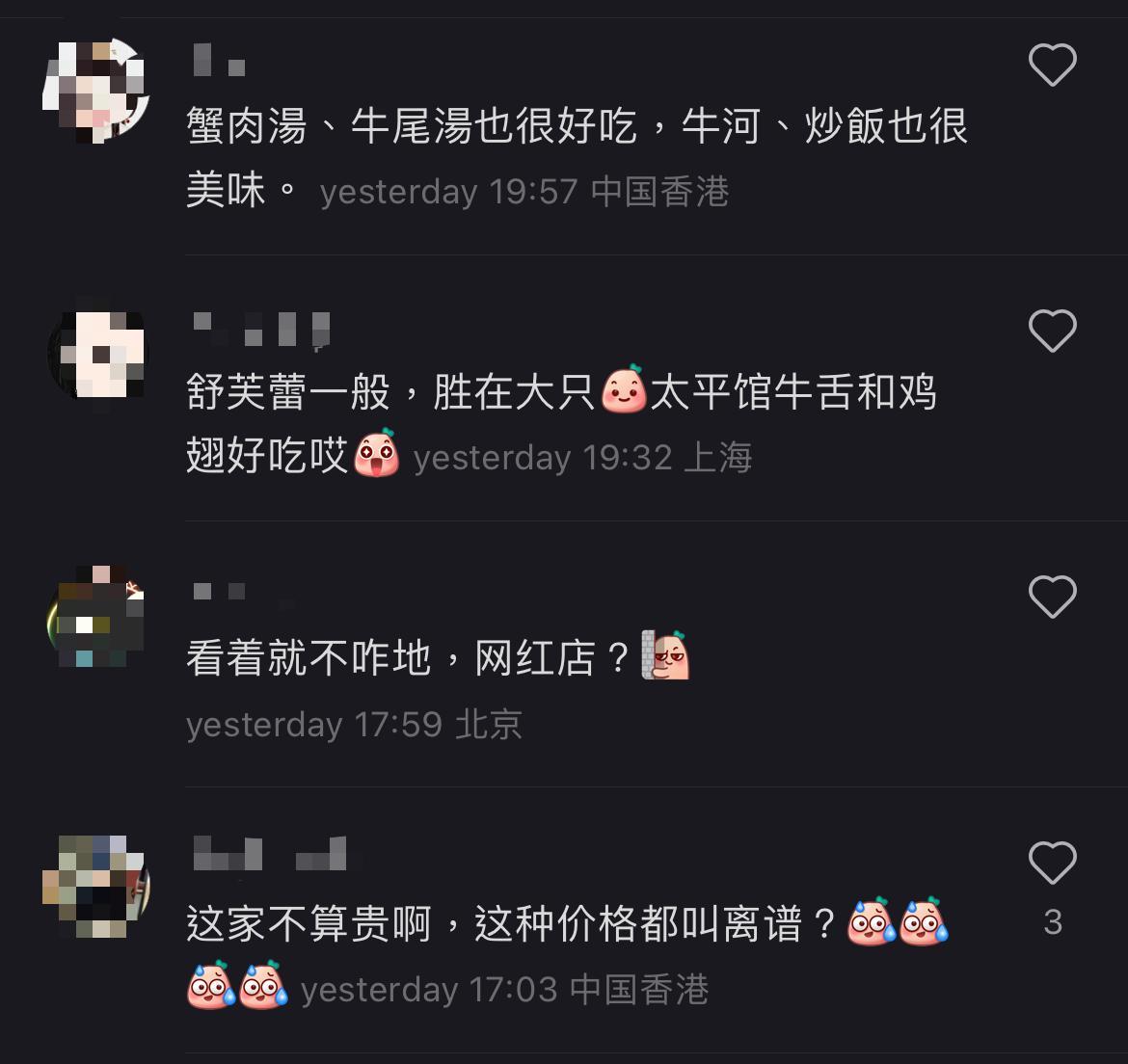Open the avatar of the 蟹肉湯 commenter
Viewport: 1128px width, 1064px height.
[x=95, y=91]
